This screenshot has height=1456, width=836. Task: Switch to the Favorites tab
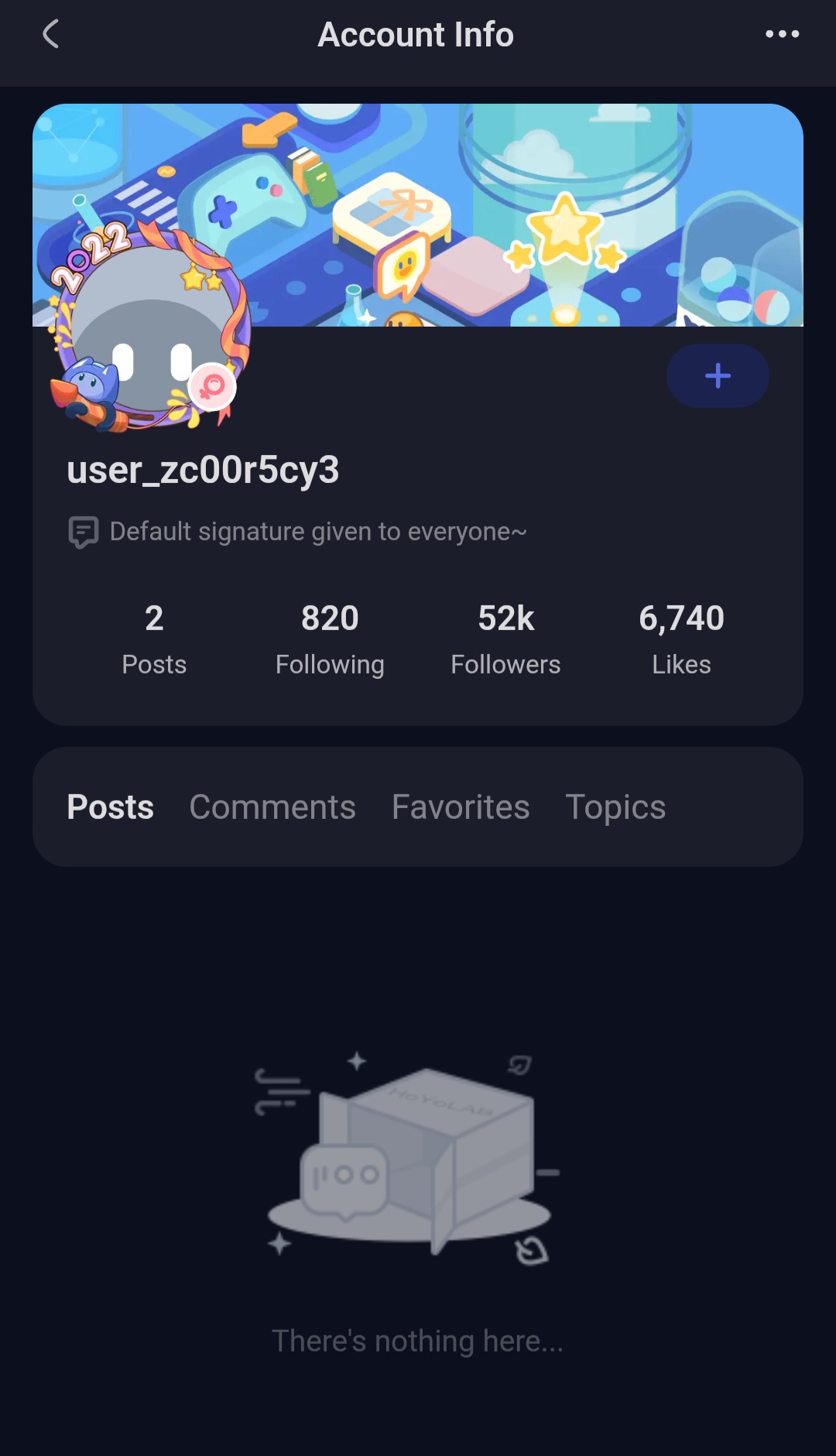coord(461,807)
